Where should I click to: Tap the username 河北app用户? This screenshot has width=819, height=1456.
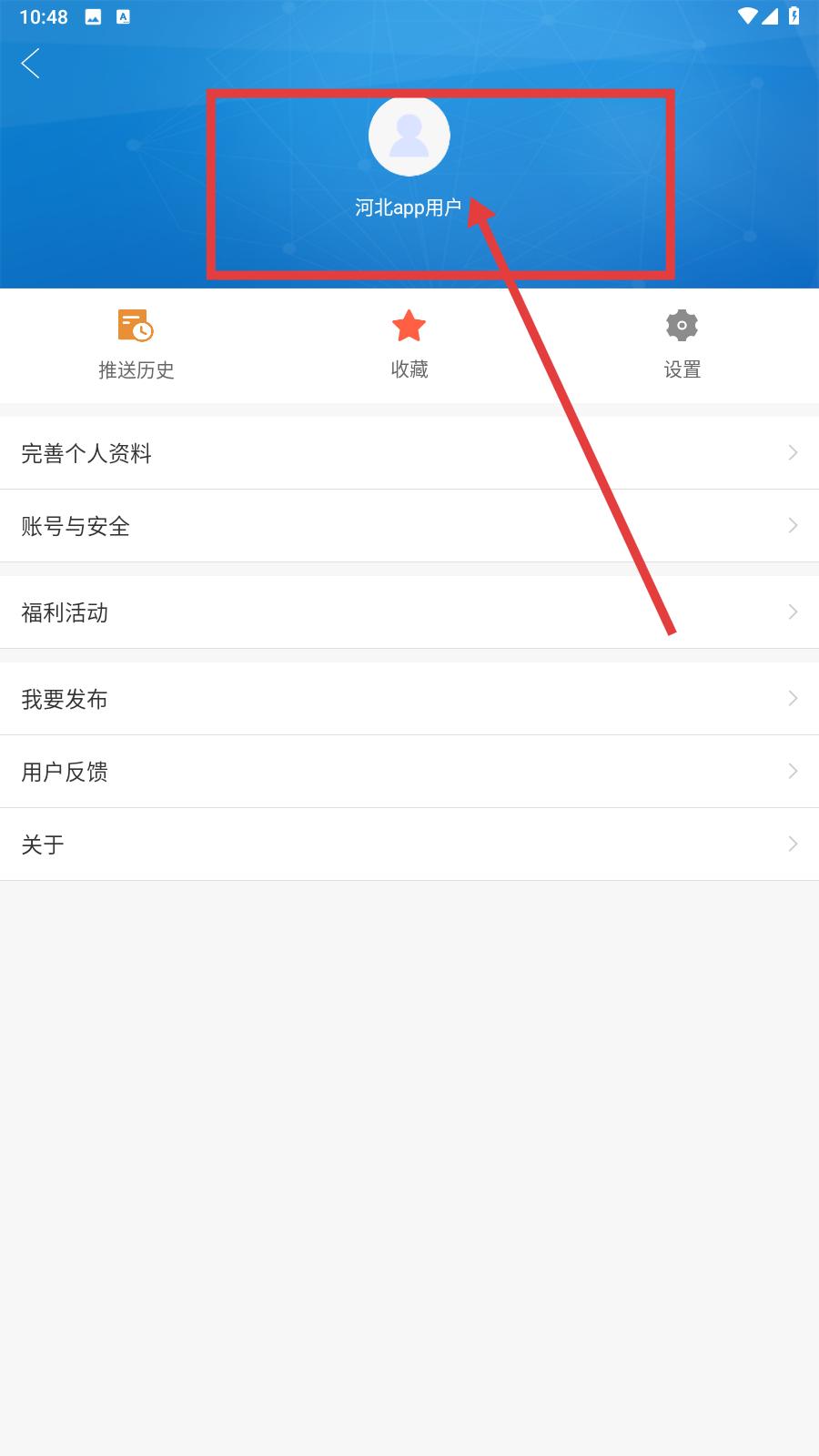409,207
